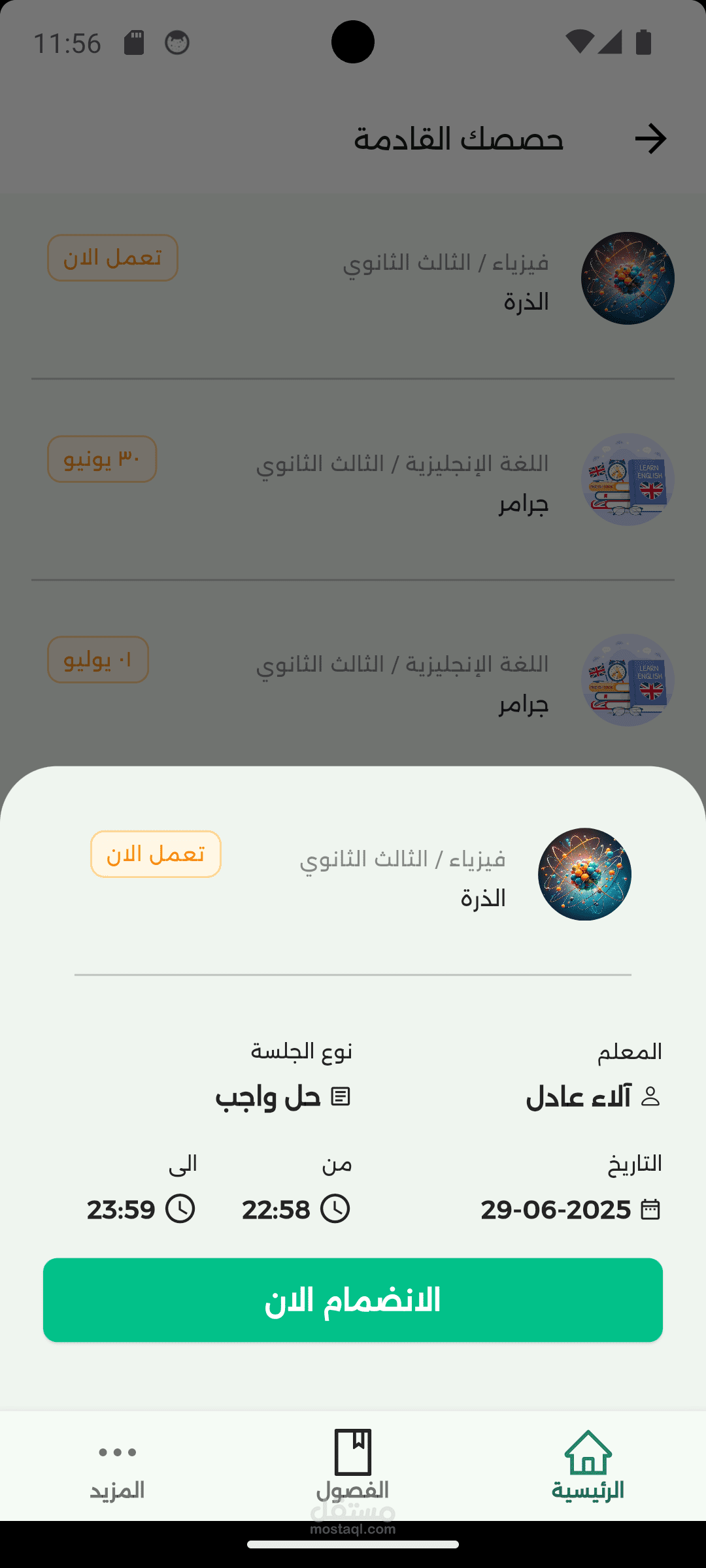Open the جرامر session dated ٠١ يوليو

coord(353,680)
